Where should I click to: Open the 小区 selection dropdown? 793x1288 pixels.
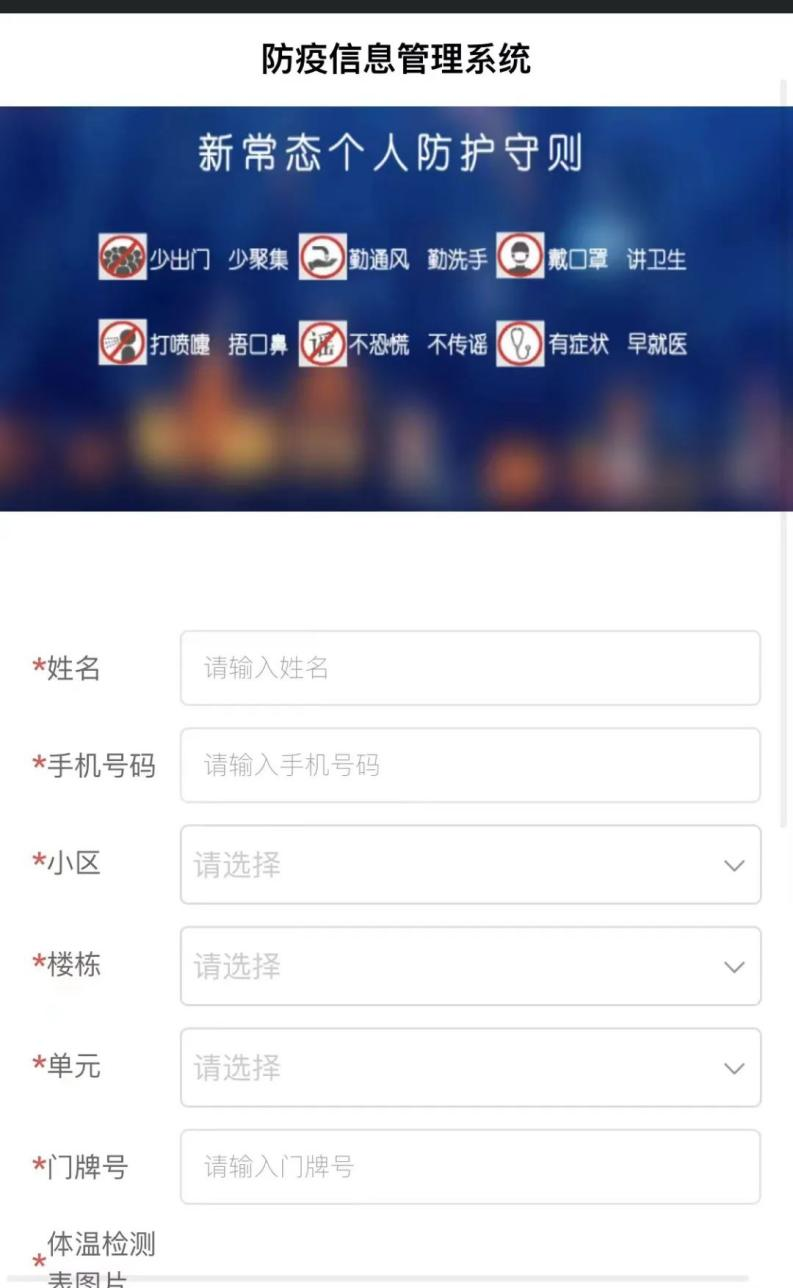(x=470, y=865)
